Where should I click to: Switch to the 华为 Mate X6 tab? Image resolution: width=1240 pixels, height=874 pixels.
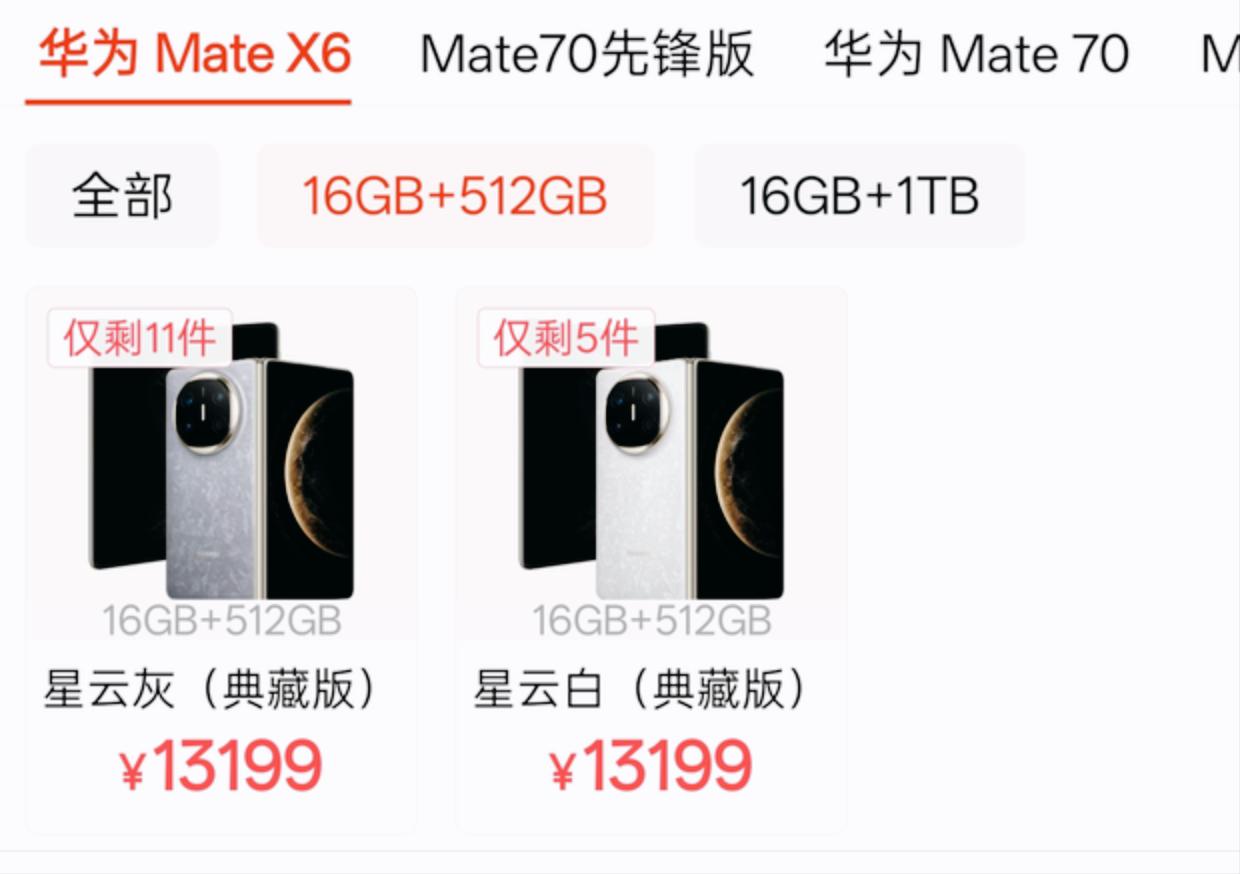pos(194,54)
